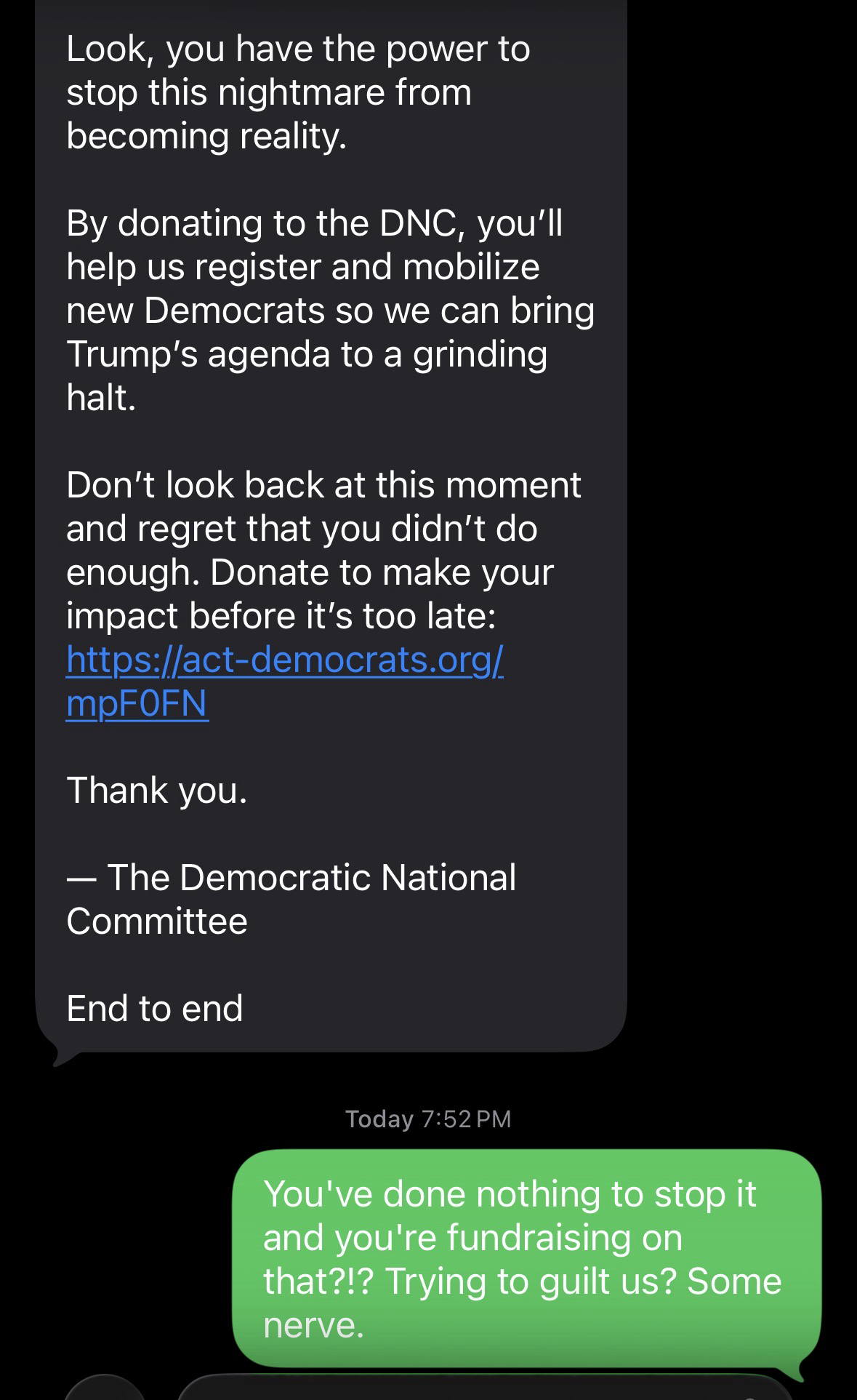Open the act-democrats.org donation link
Viewport: 857px width, 1400px height.
click(283, 660)
